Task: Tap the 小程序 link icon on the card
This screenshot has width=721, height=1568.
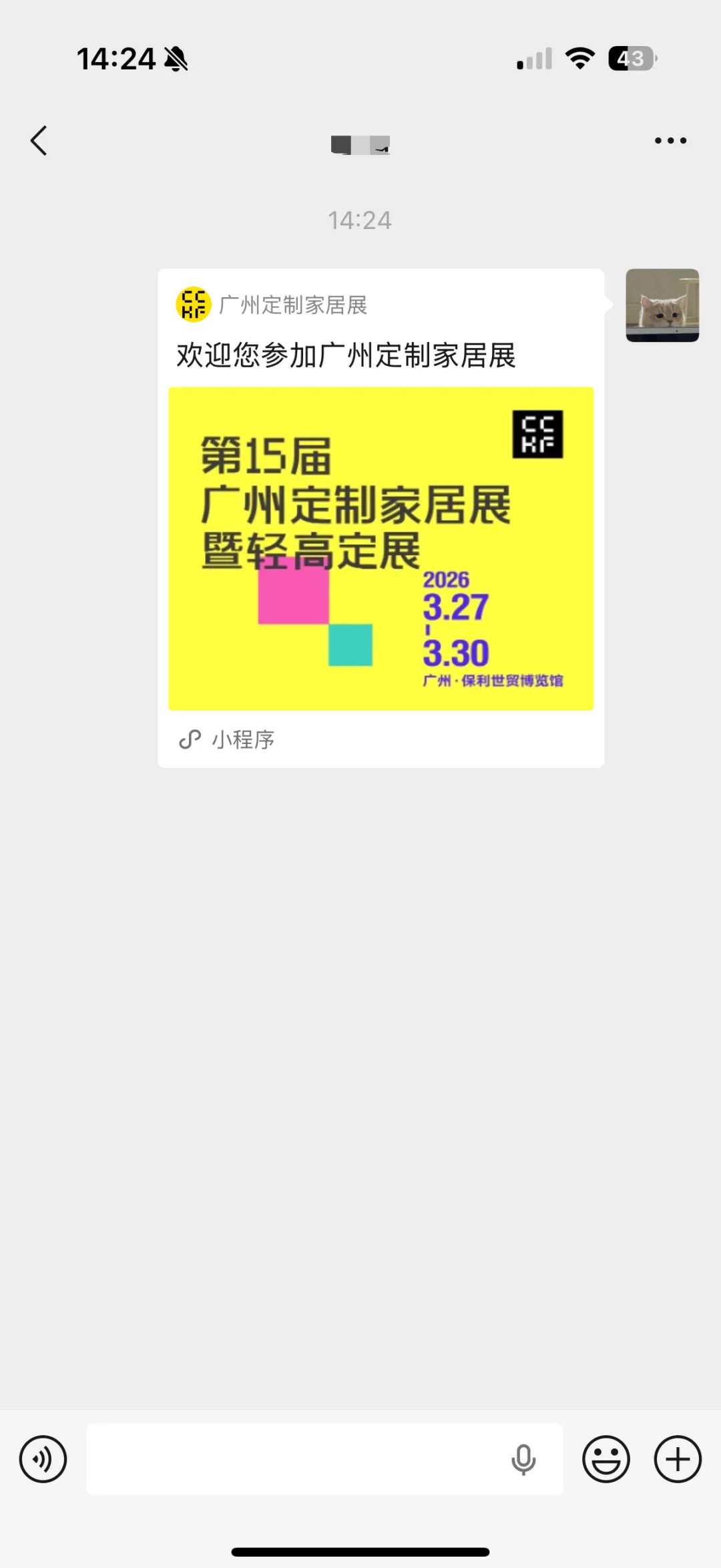Action: click(189, 739)
